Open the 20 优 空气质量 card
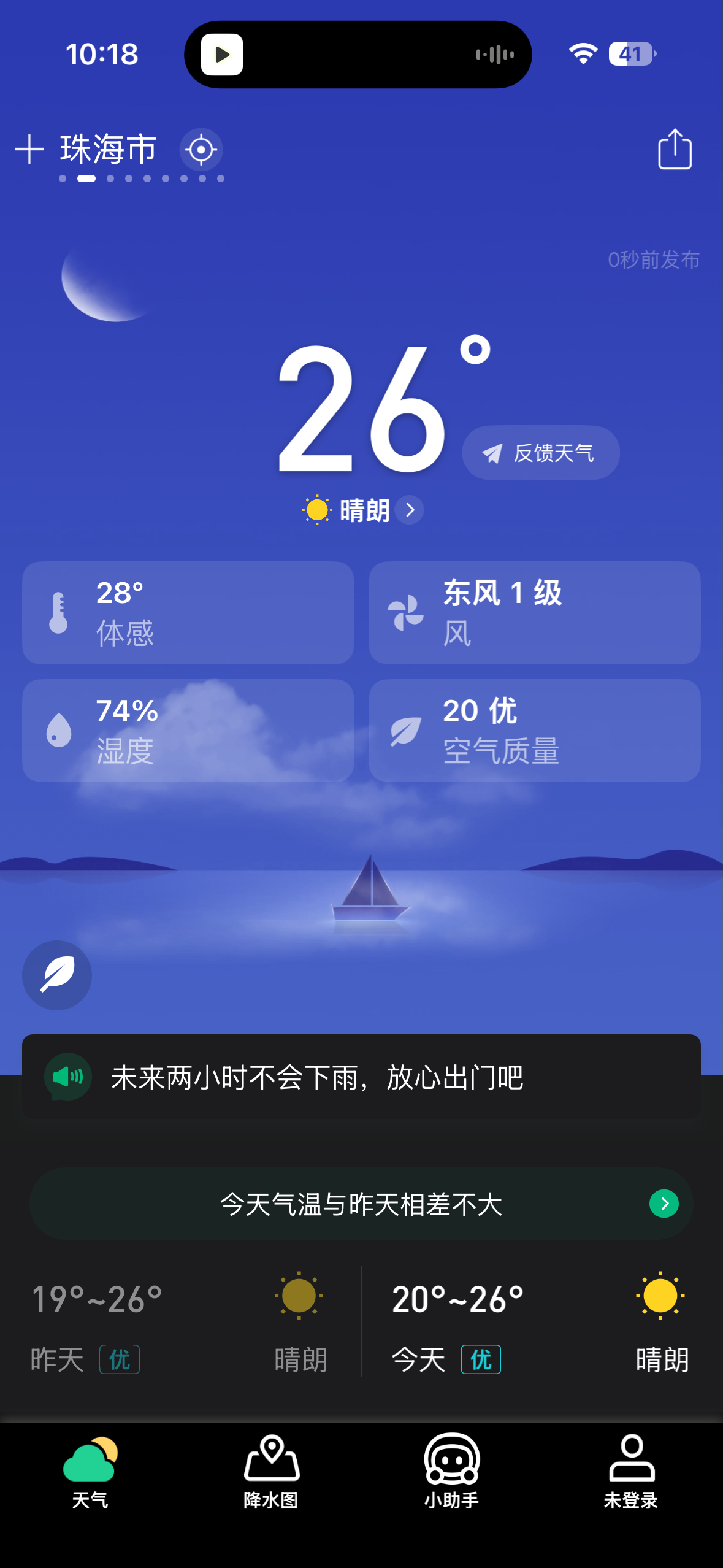 (x=534, y=730)
